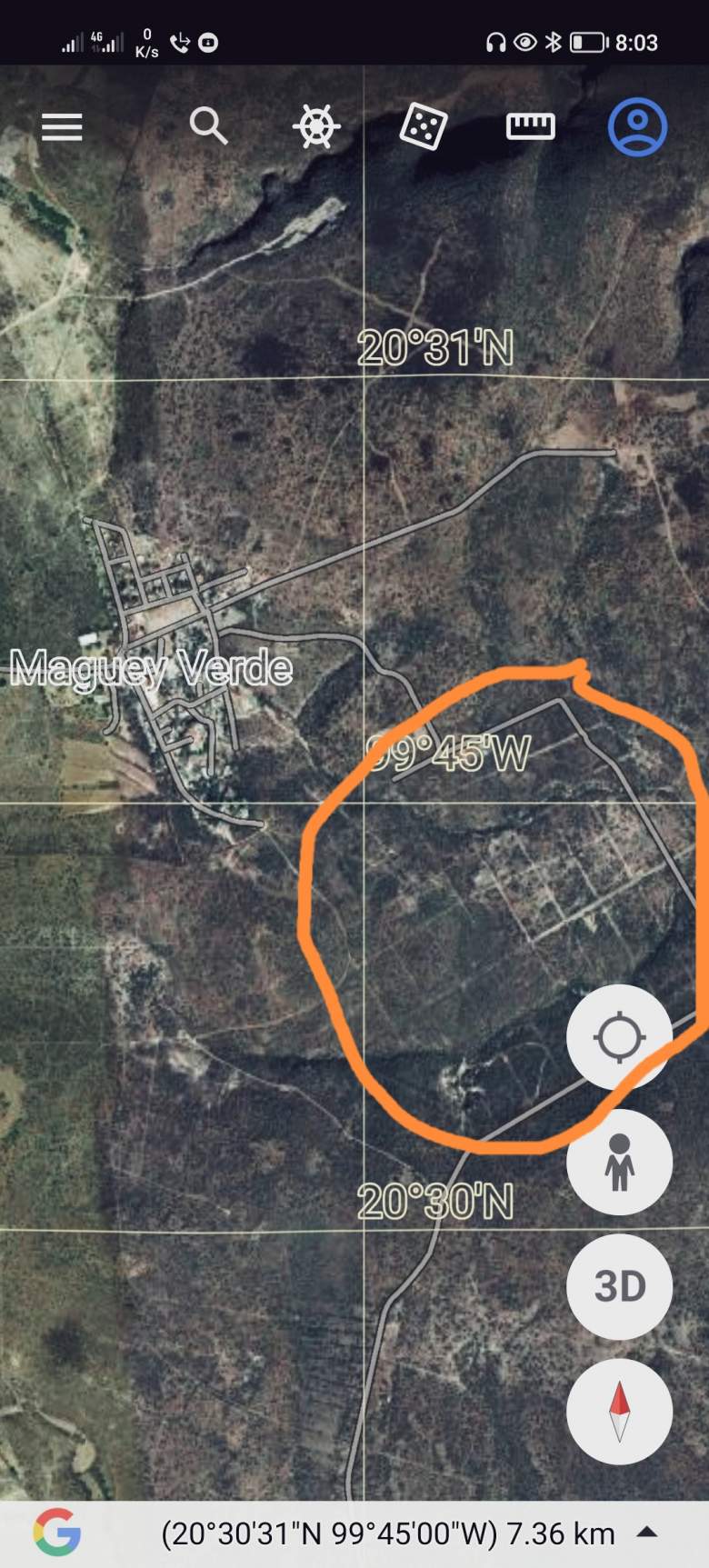The image size is (709, 1568).
Task: Tap the I'm Feeling Lucky dice
Action: point(423,125)
